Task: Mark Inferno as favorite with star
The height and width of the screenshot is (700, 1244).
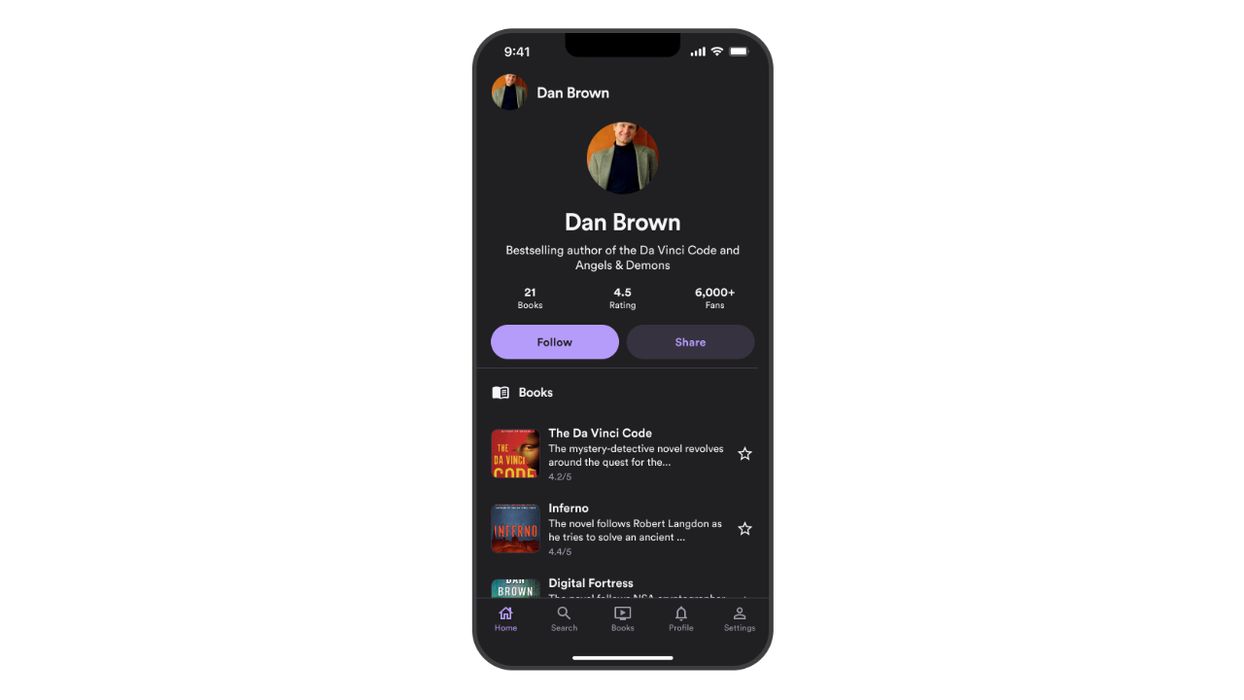Action: click(745, 529)
